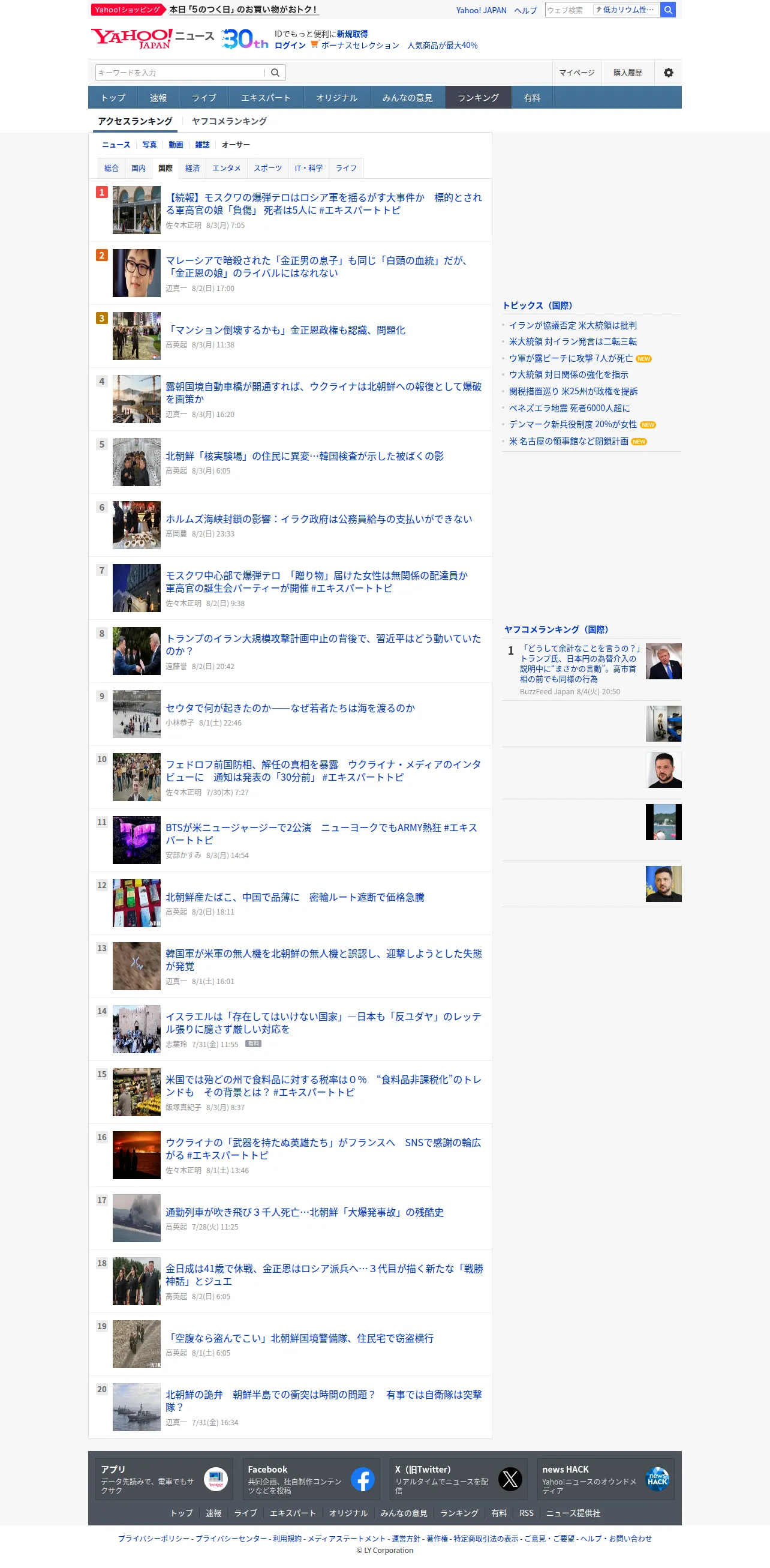Choose the 総合 category tab
This screenshot has width=770, height=1568.
(x=112, y=168)
